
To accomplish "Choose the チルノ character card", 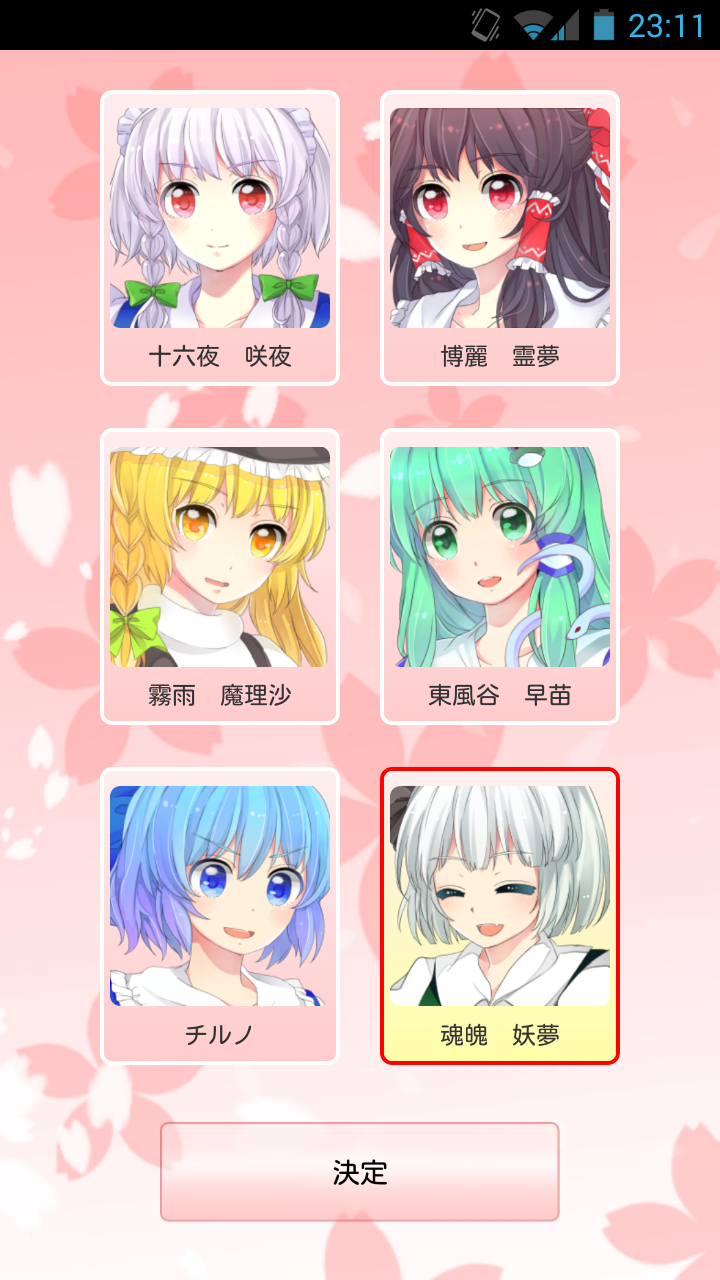I will tap(220, 915).
